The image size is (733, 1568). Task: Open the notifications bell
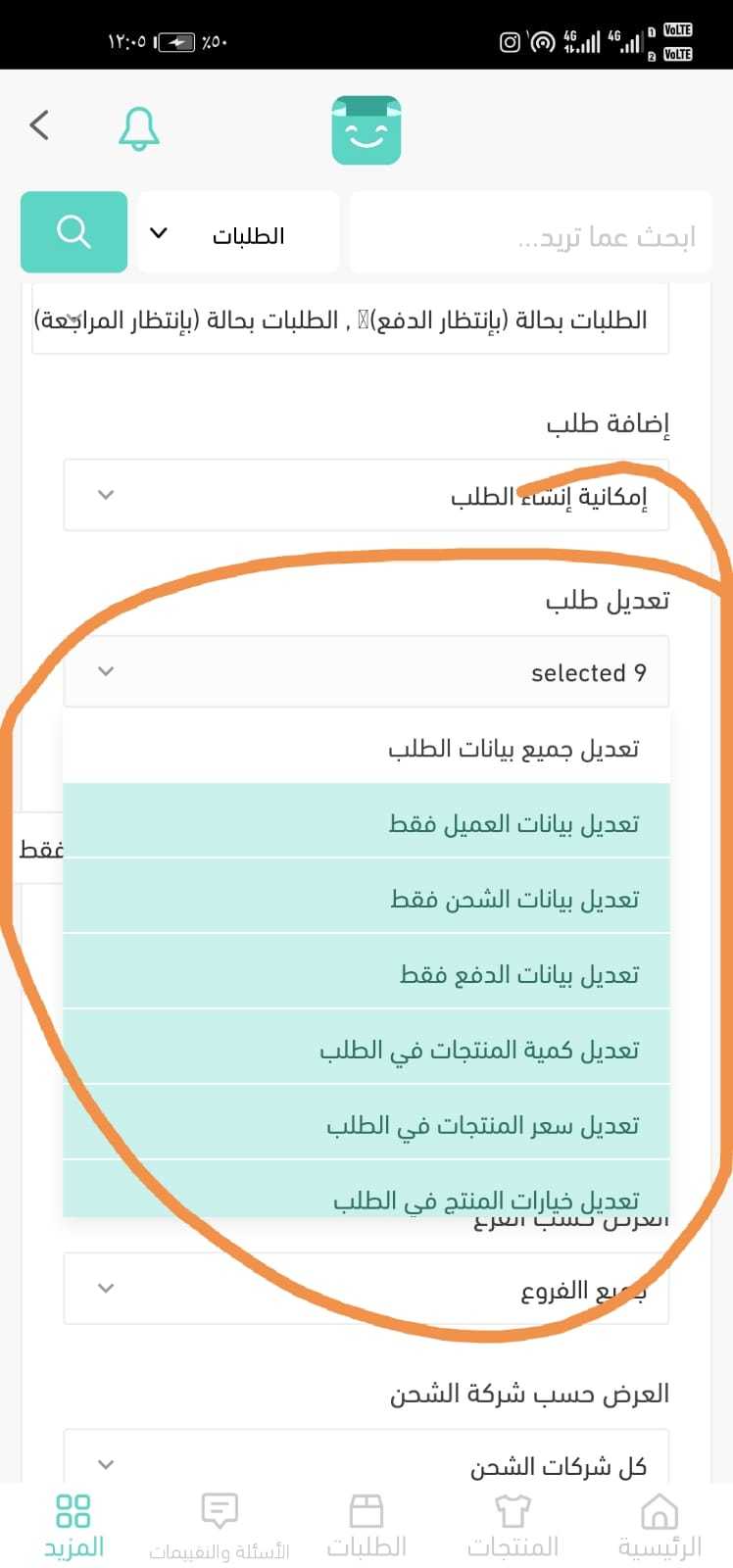click(138, 128)
